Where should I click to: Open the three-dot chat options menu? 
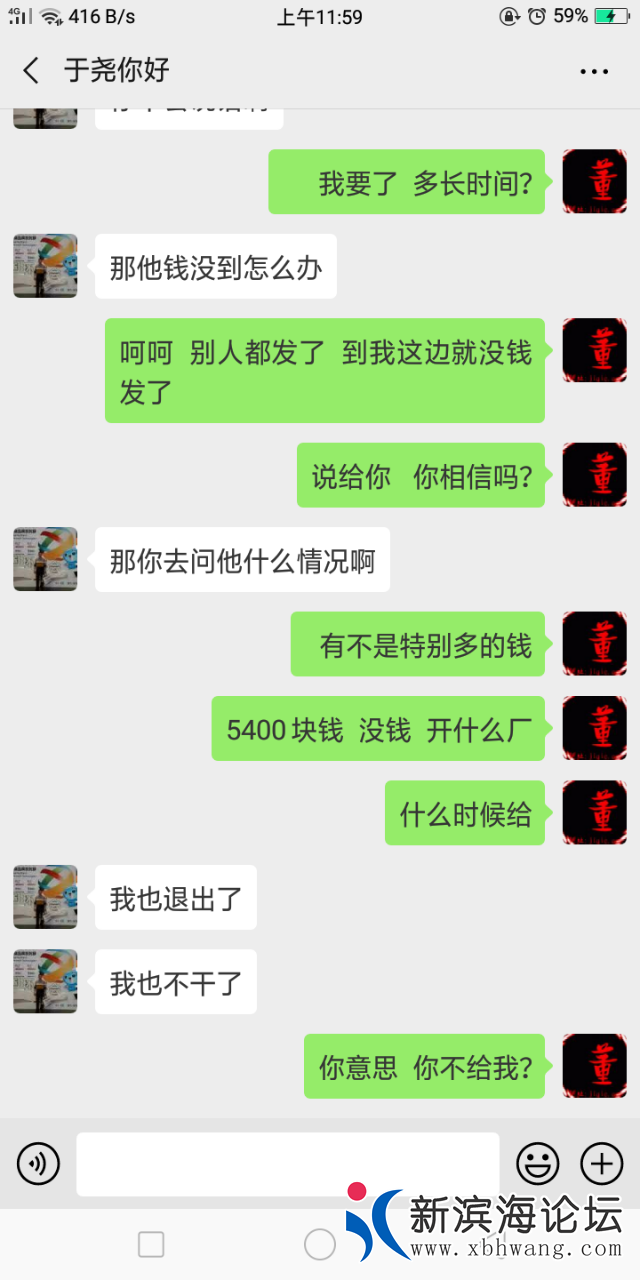[594, 71]
